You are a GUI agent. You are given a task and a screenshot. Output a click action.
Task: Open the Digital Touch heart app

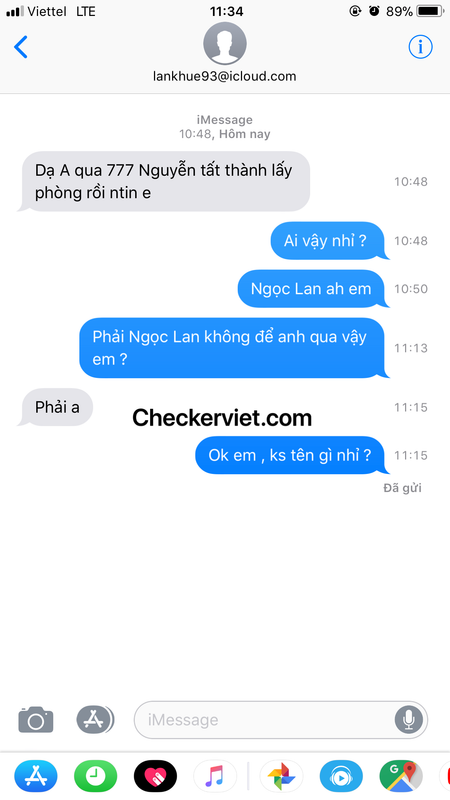(156, 776)
